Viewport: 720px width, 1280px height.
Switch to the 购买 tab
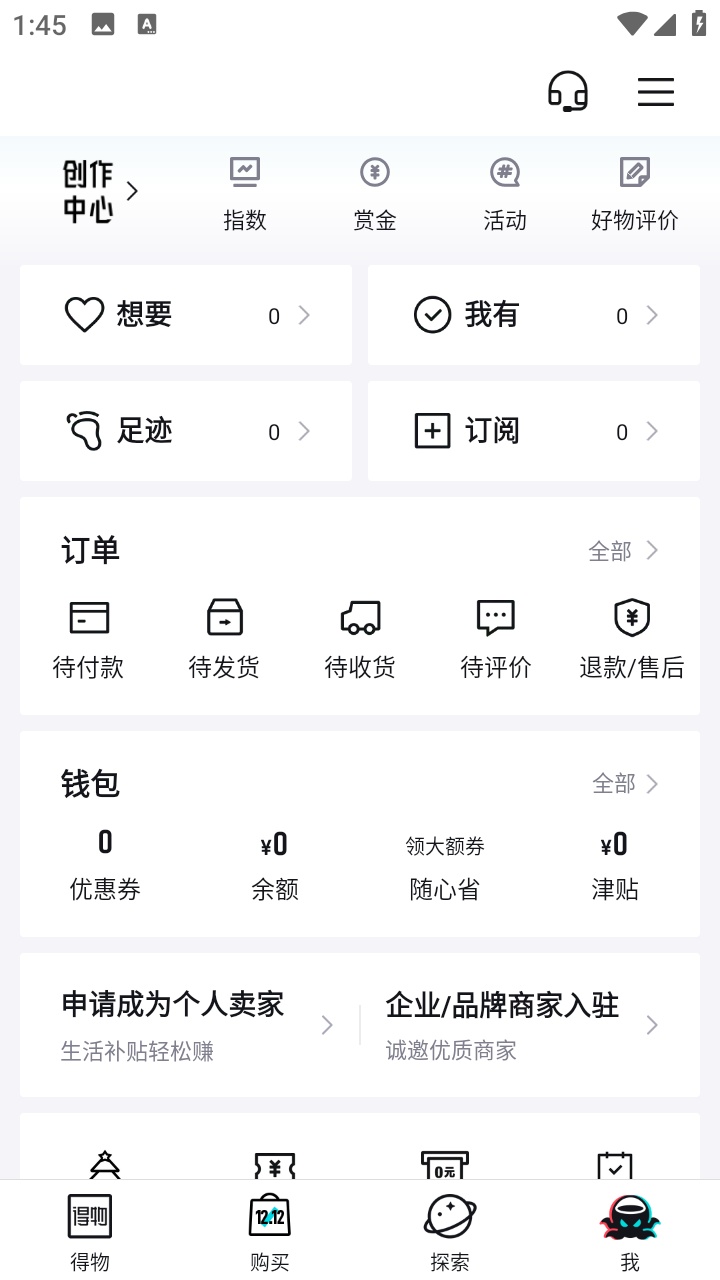[x=270, y=1232]
